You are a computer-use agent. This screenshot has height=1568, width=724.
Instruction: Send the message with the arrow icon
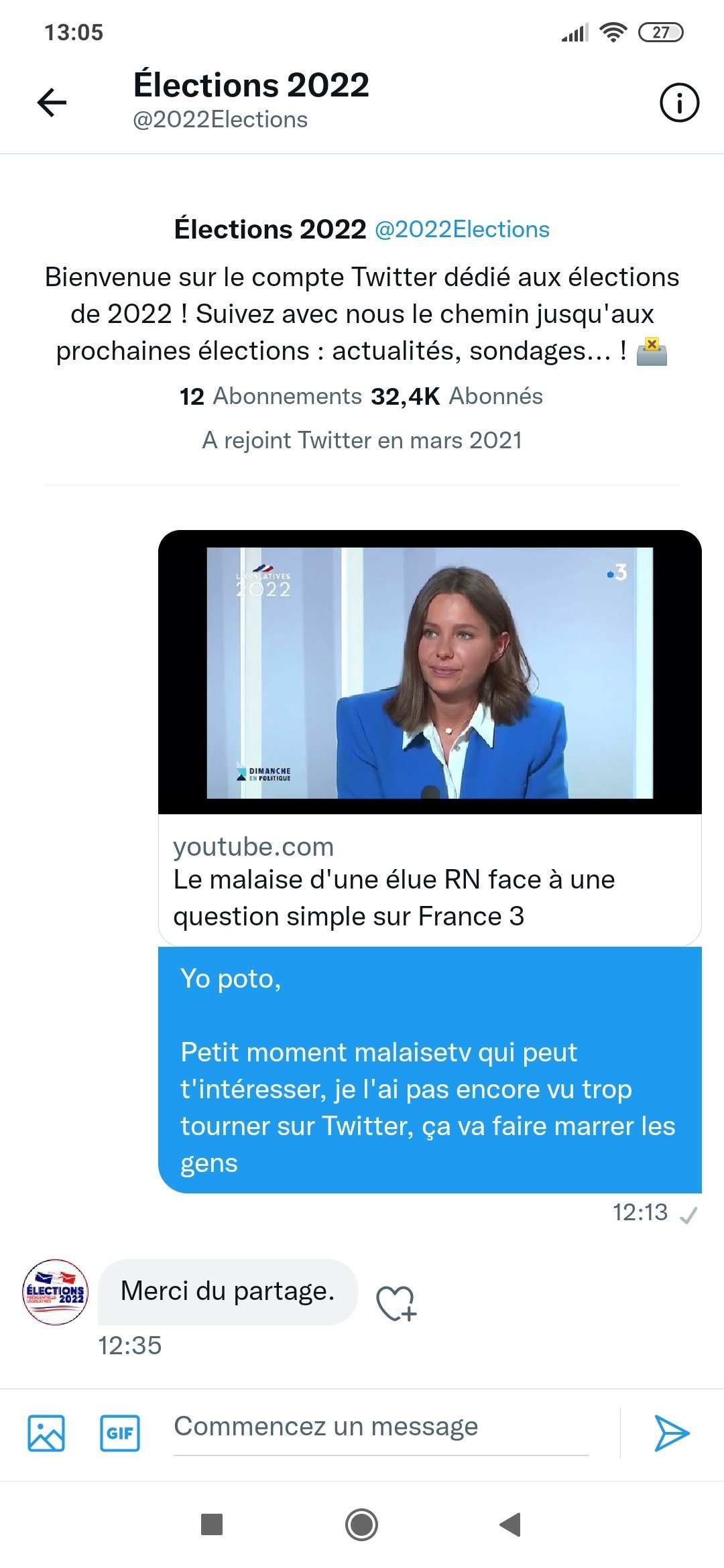[x=671, y=1433]
